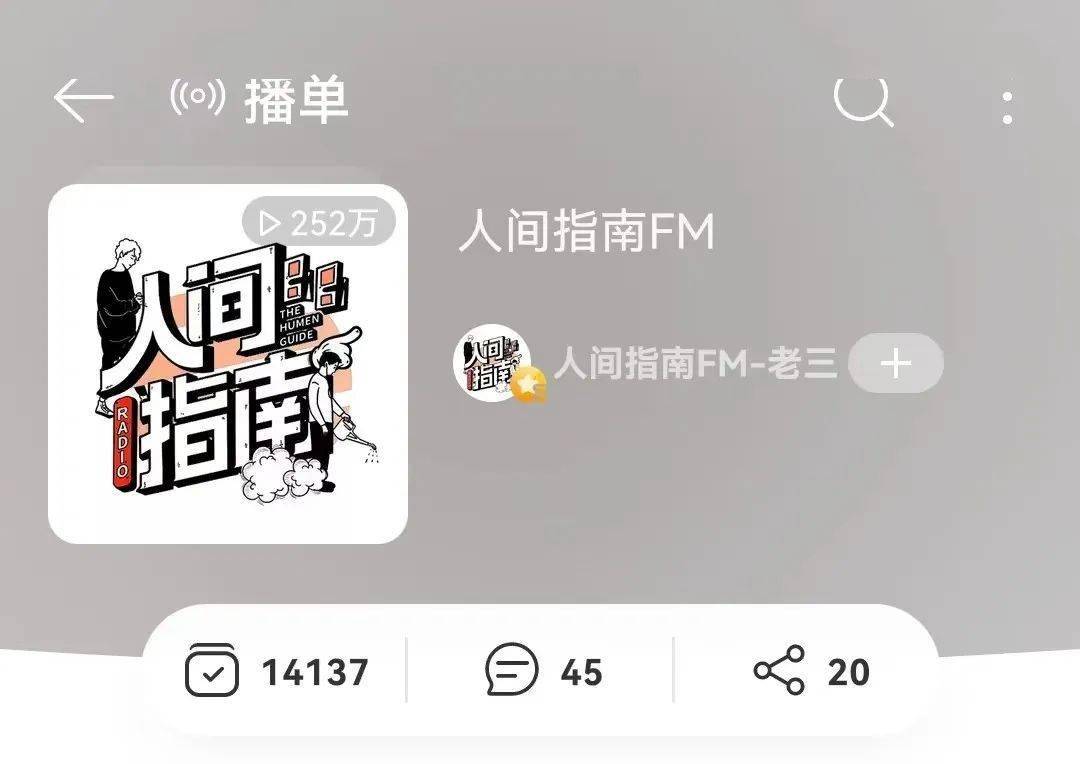The height and width of the screenshot is (764, 1080).
Task: Open the 45 comments
Action: 543,671
